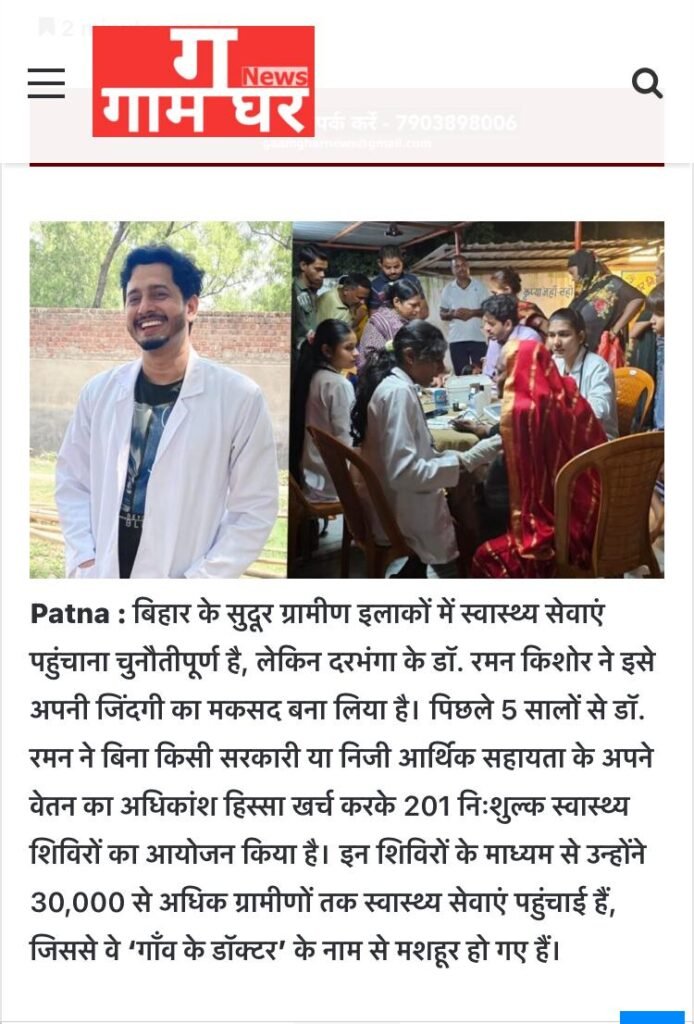The image size is (694, 1024).
Task: Tap the Gaam Ghar News logo
Action: click(203, 81)
